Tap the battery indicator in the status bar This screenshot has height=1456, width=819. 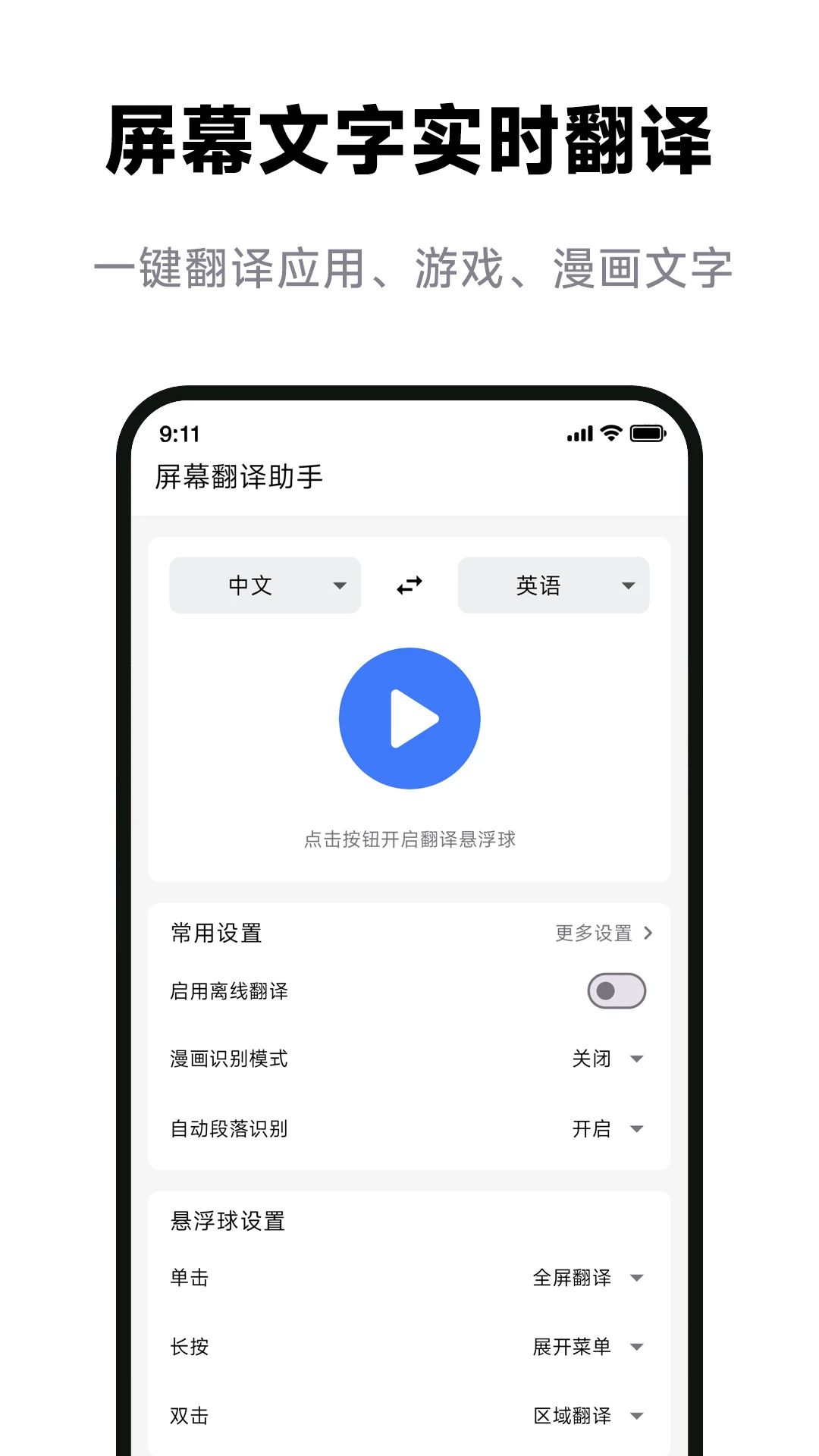tap(648, 433)
